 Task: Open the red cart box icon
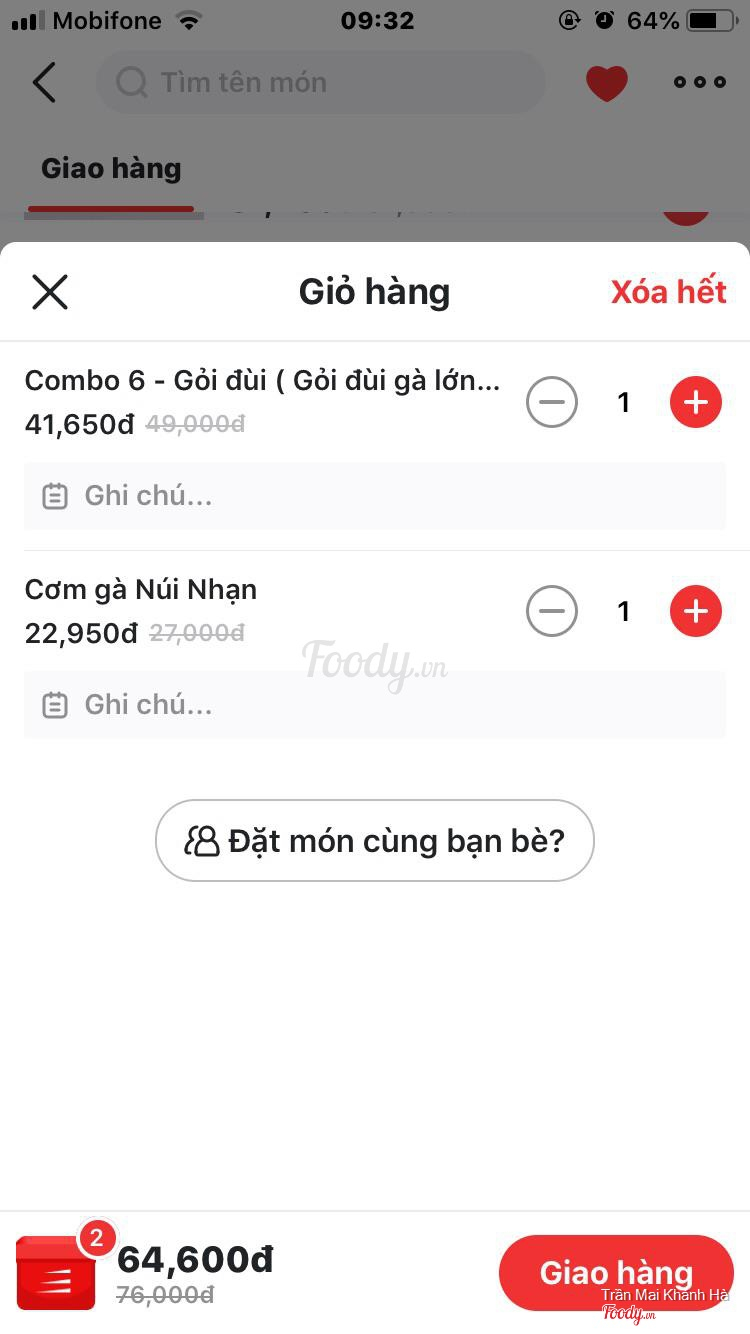coord(56,1272)
